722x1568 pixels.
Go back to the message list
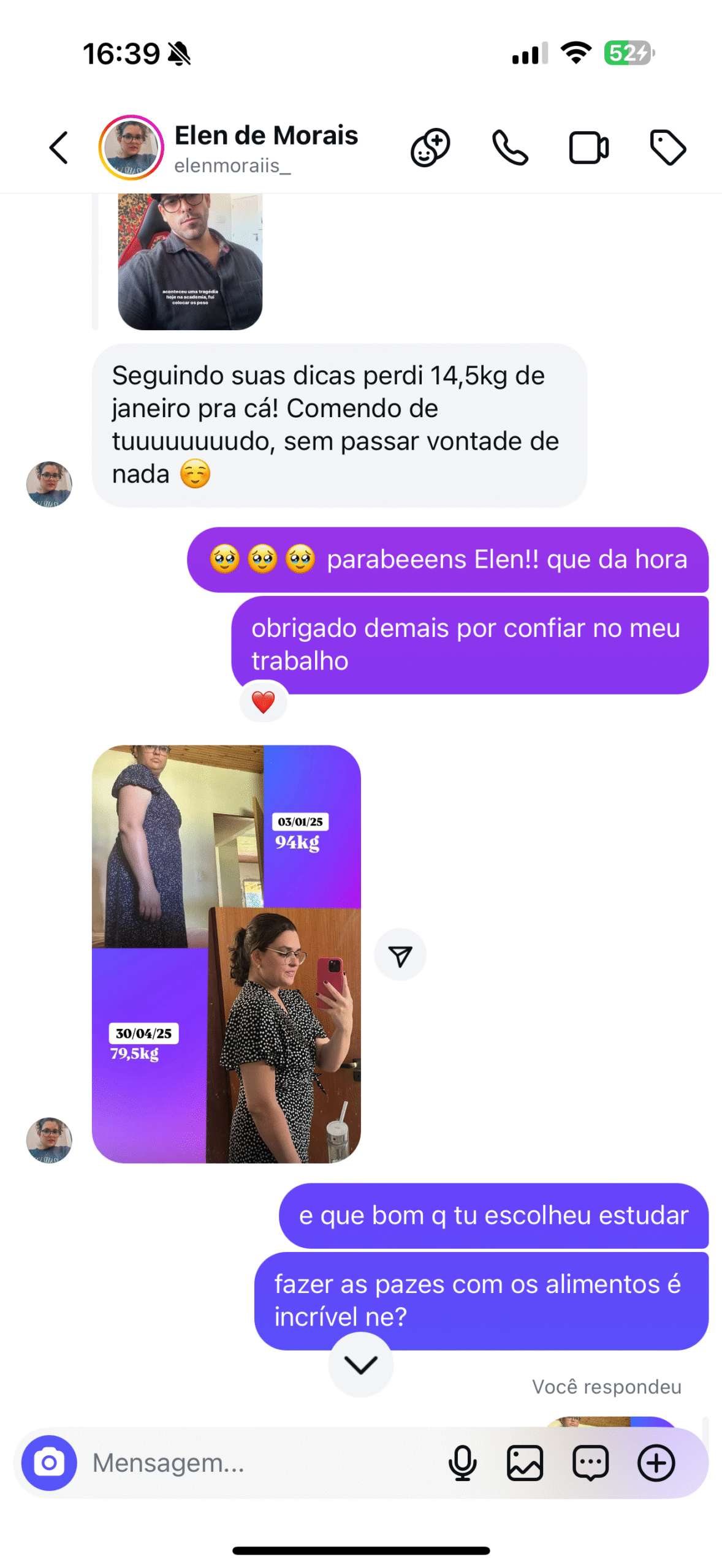click(59, 148)
